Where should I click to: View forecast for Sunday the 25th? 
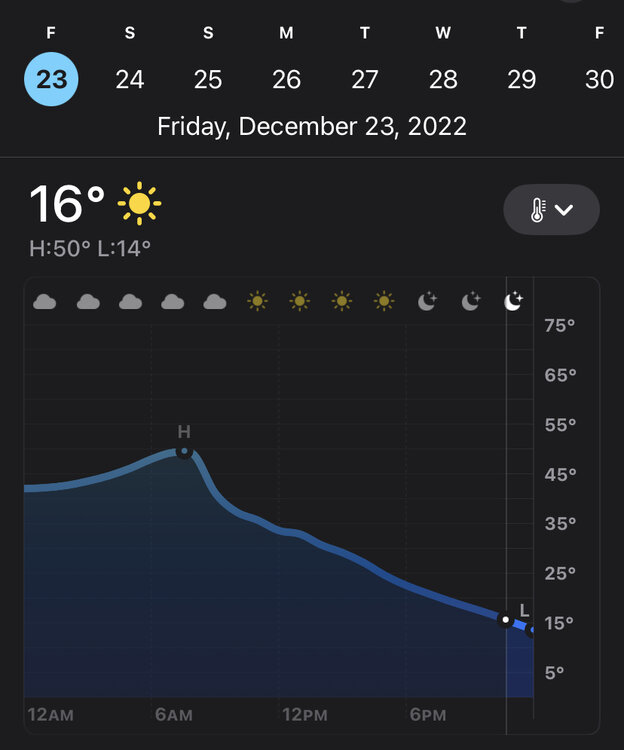[208, 79]
